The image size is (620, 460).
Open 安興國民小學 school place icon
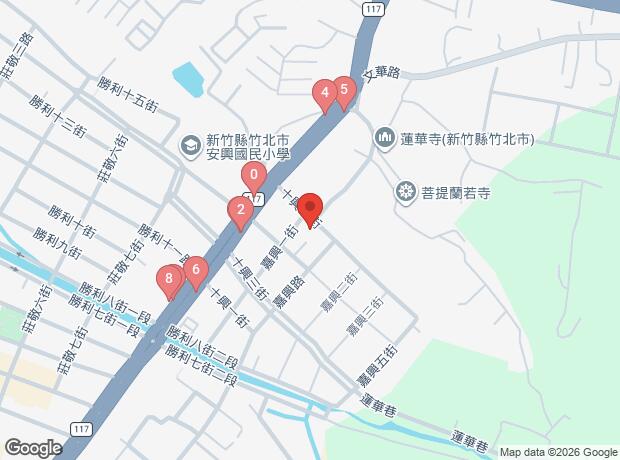pyautogui.click(x=189, y=147)
